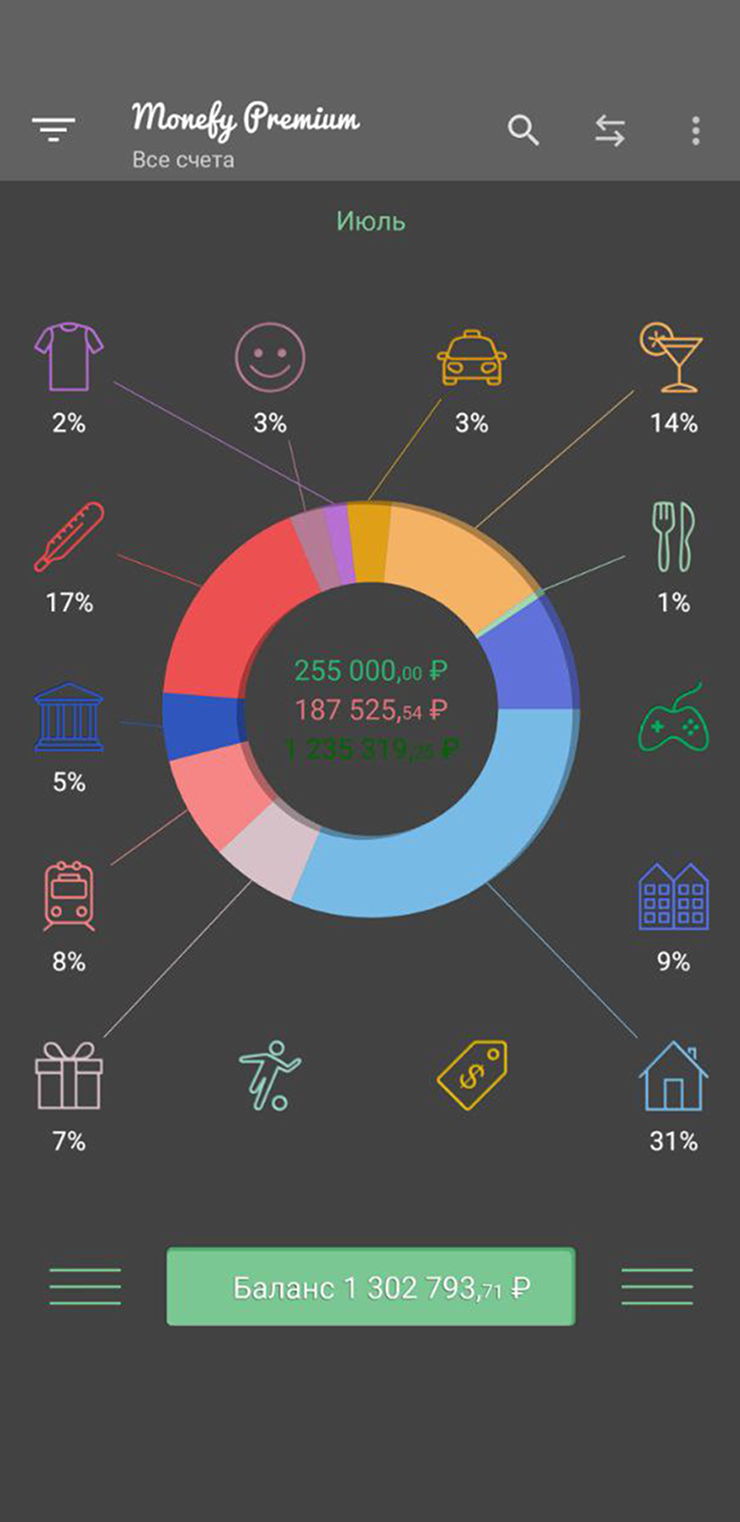Pick the dollar price tag category
This screenshot has height=1522, width=740.
[472, 1075]
